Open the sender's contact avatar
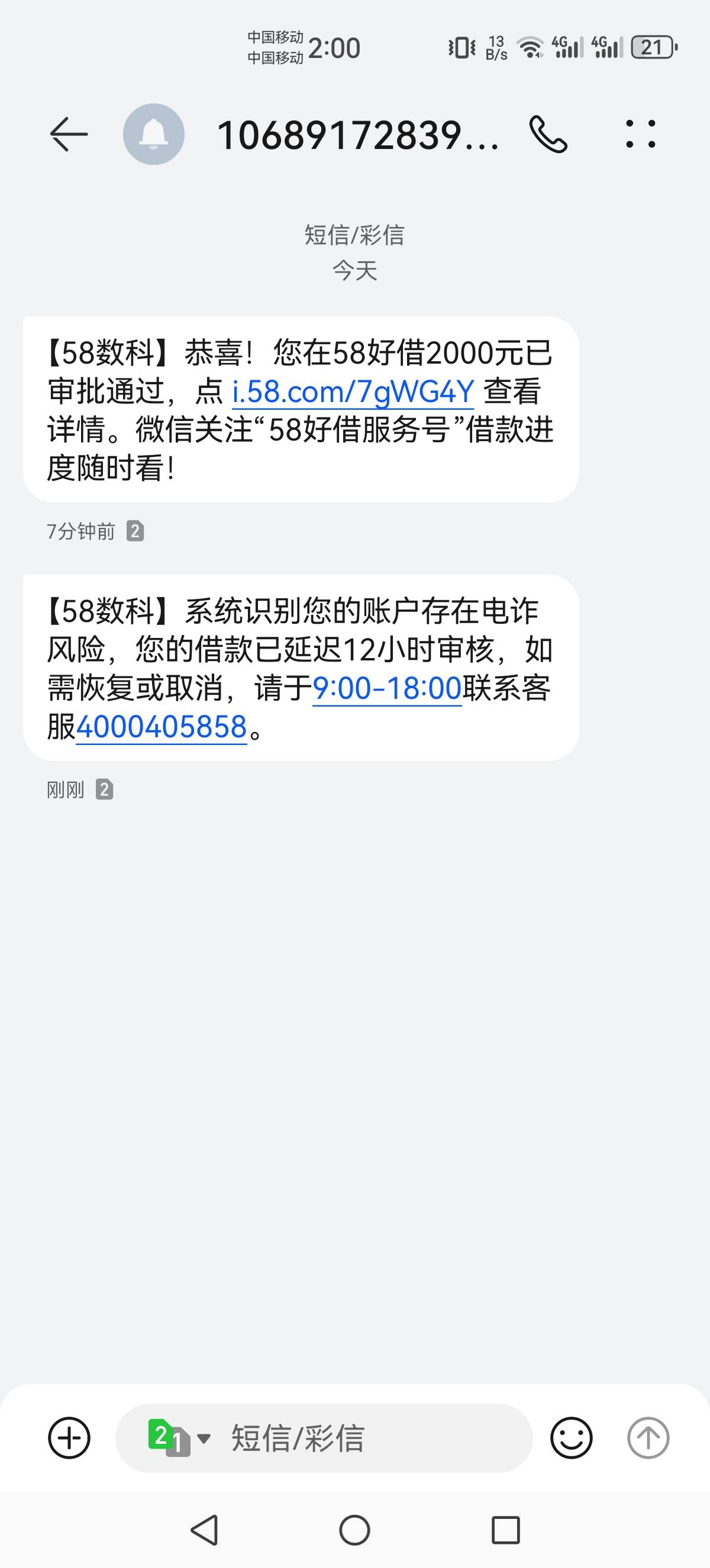Image resolution: width=710 pixels, height=1568 pixels. 153,134
